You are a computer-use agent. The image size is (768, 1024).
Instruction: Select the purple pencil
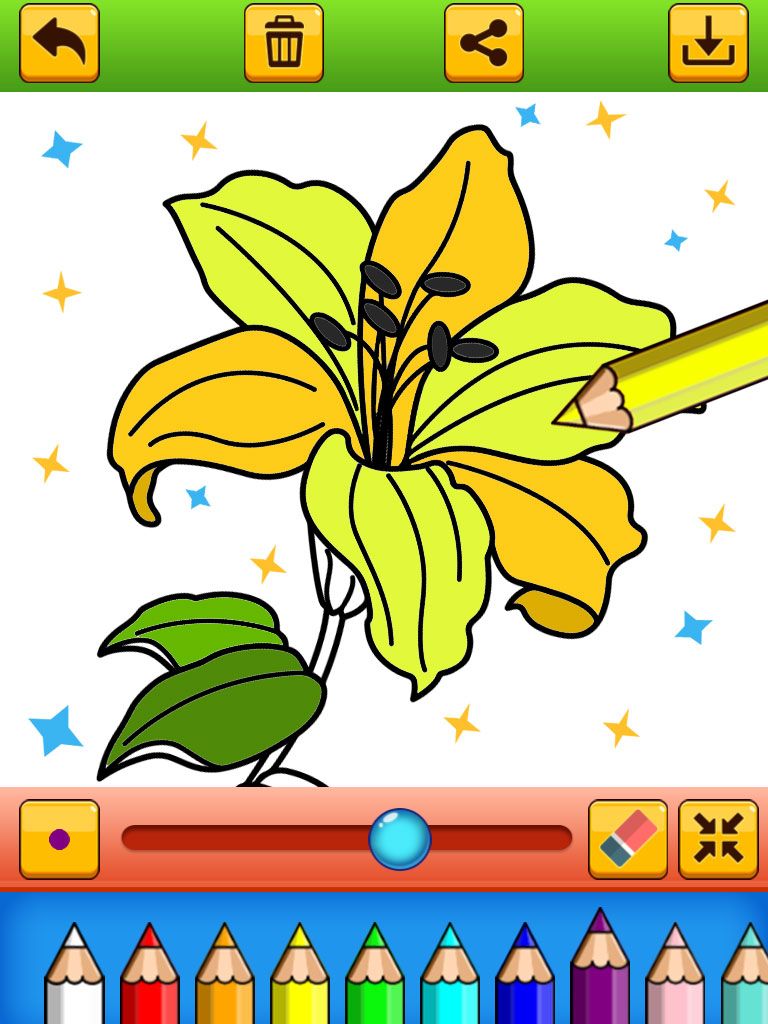point(600,970)
